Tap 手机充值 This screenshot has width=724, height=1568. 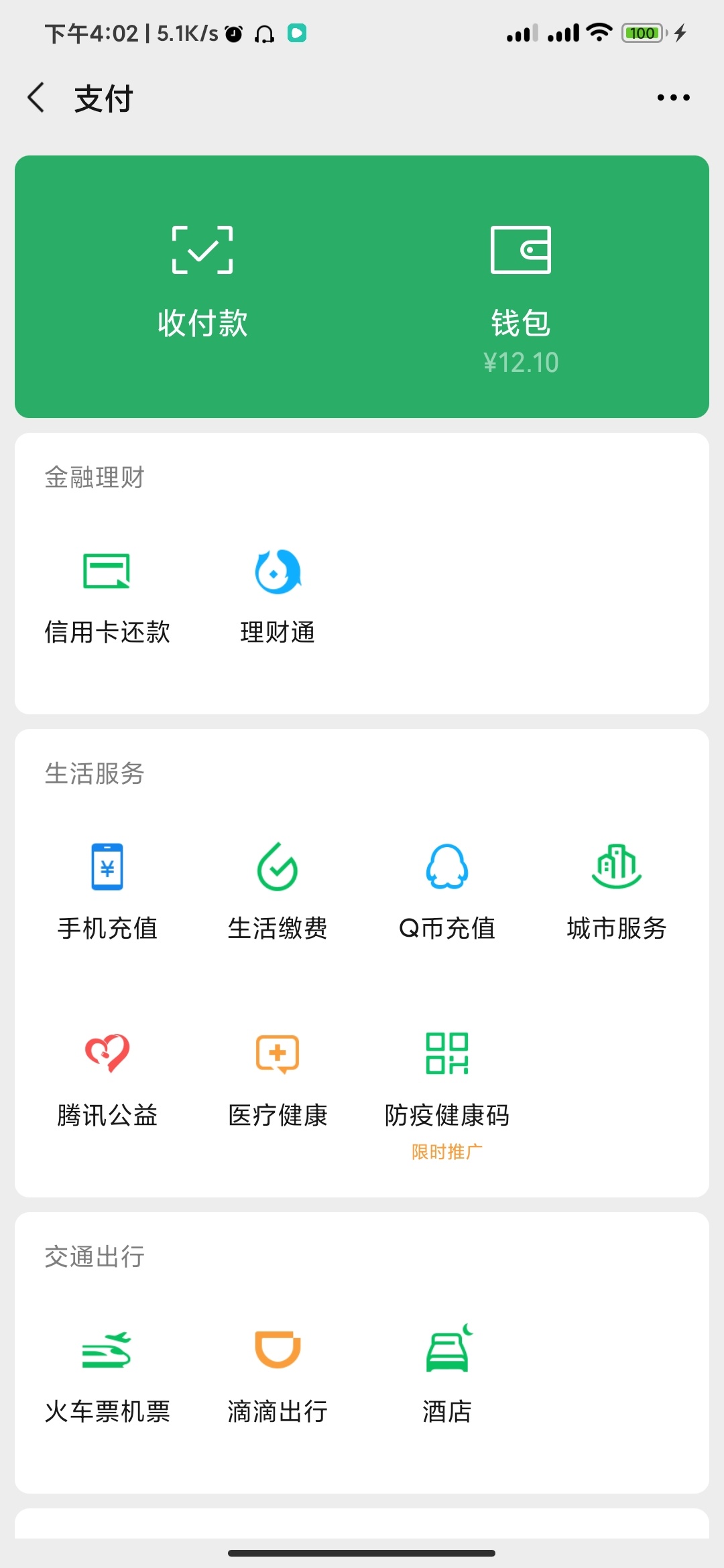tap(107, 893)
